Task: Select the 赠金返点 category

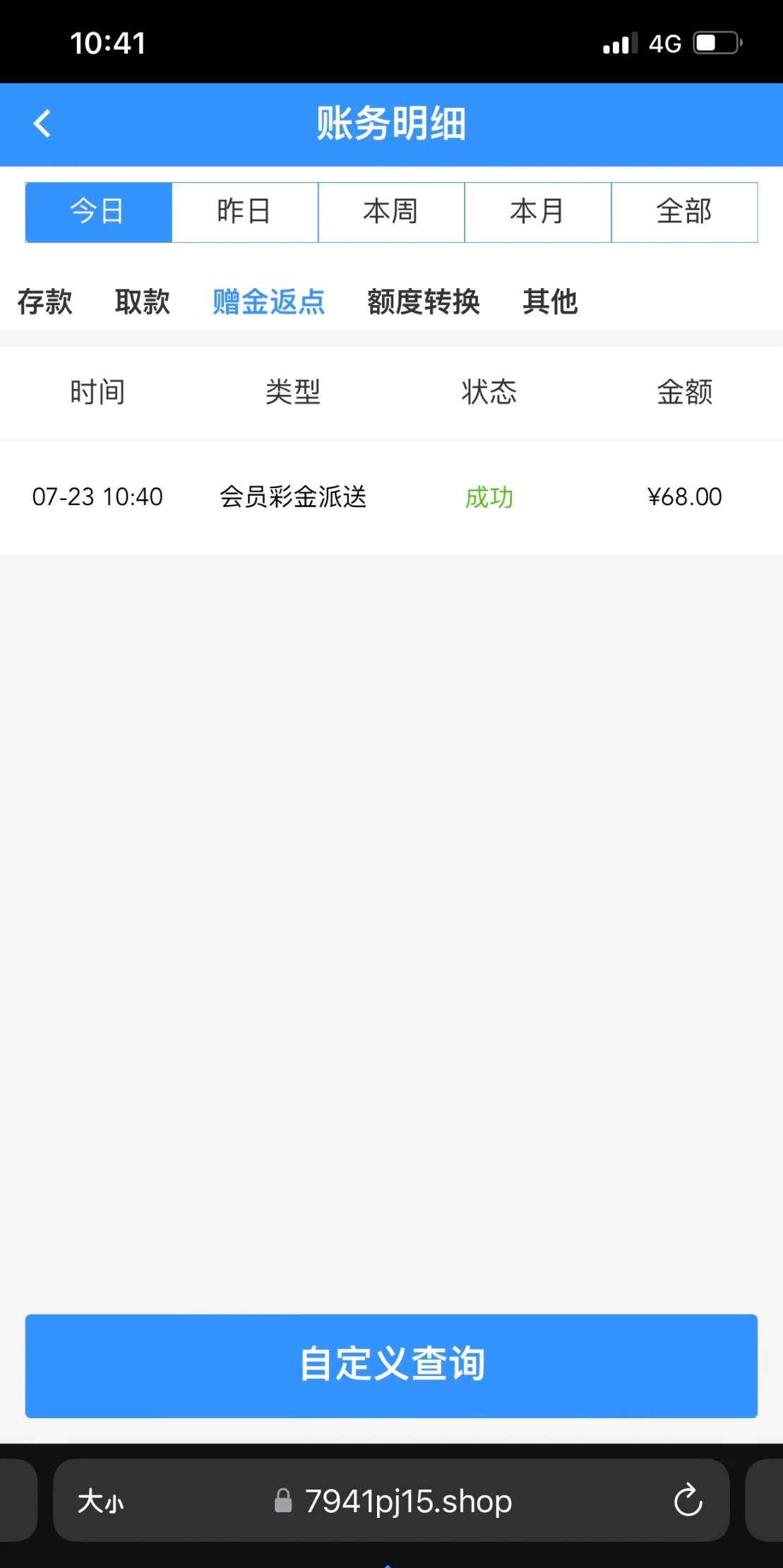Action: click(268, 302)
